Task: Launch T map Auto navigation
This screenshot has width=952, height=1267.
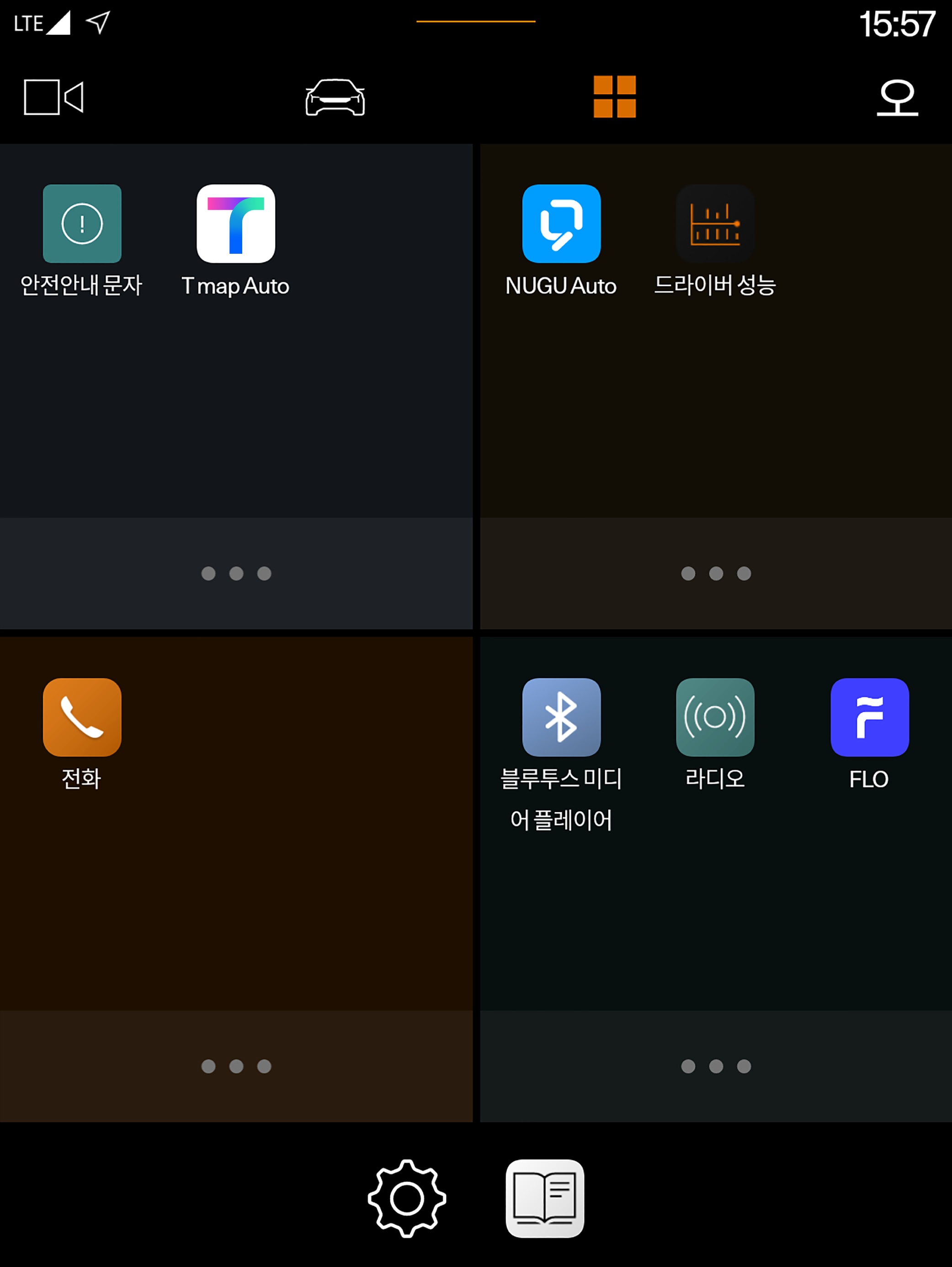Action: (x=236, y=224)
